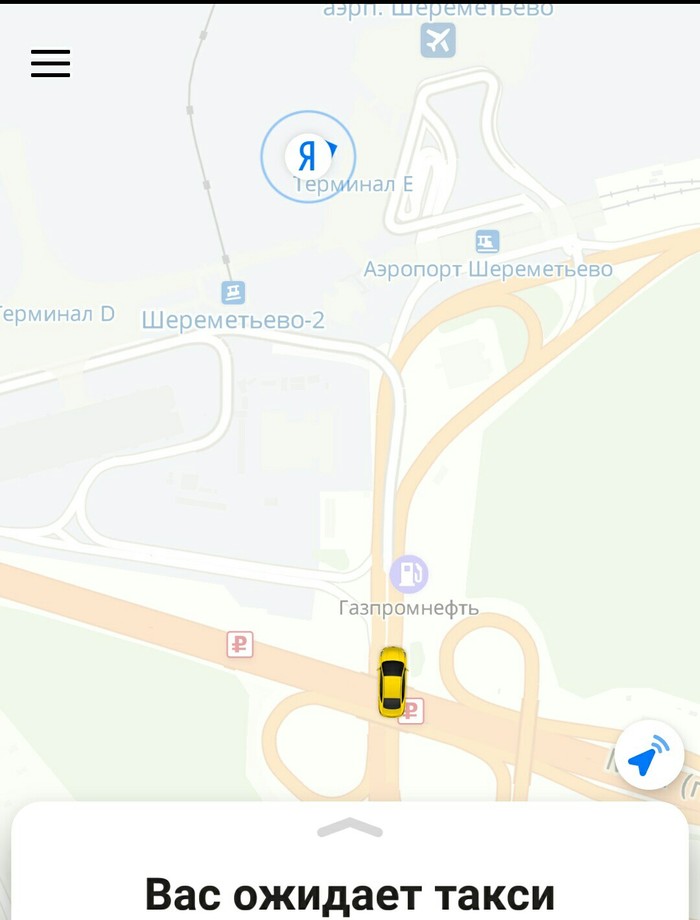Image resolution: width=700 pixels, height=920 pixels.
Task: Center map on my location
Action: tap(649, 756)
